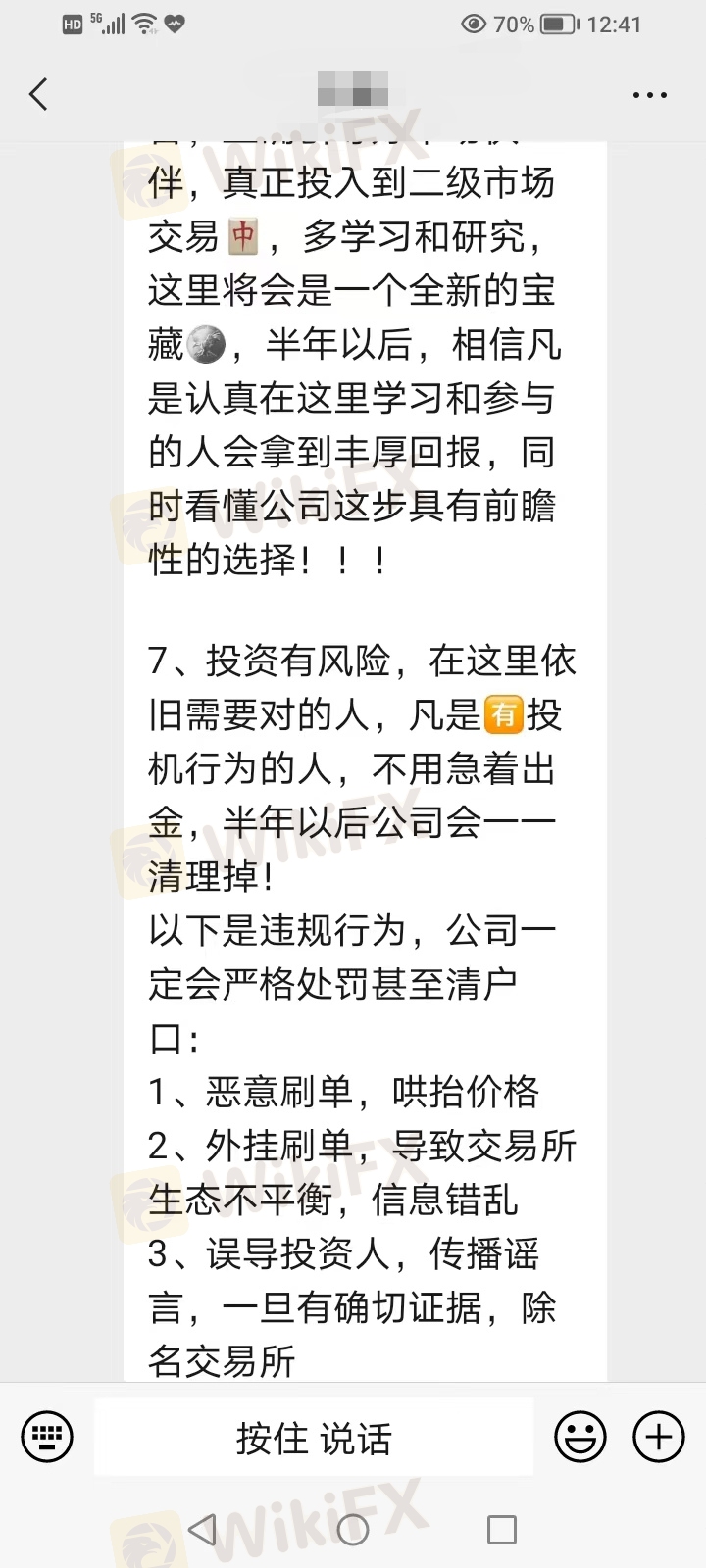
Task: Go back to the chat list
Action: (38, 95)
